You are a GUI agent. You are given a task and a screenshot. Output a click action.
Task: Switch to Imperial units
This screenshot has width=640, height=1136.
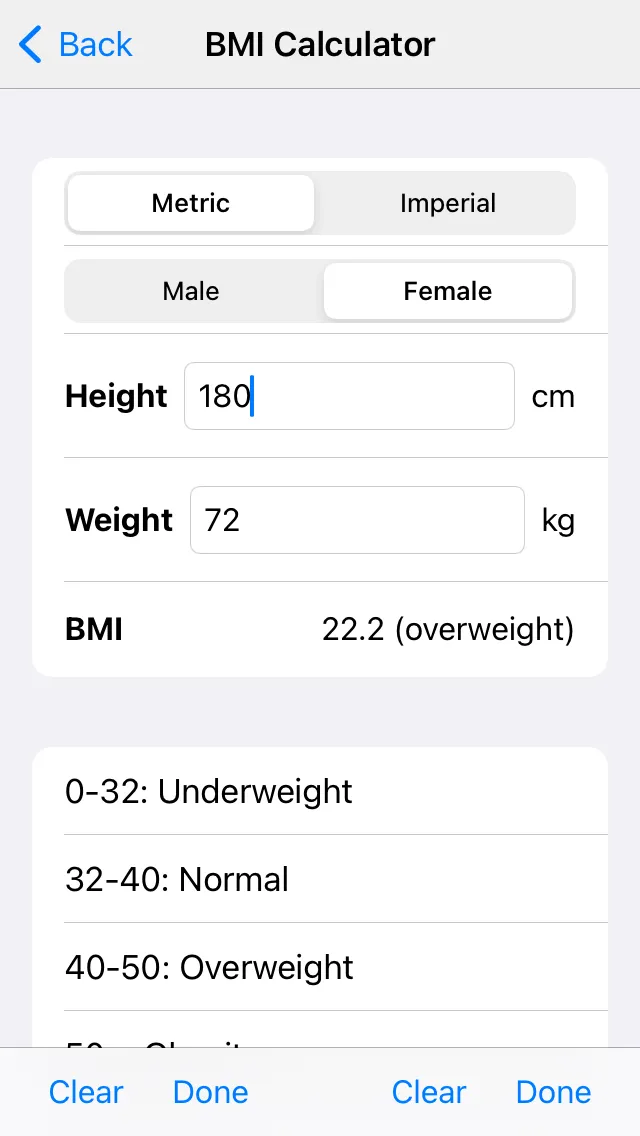click(x=447, y=203)
